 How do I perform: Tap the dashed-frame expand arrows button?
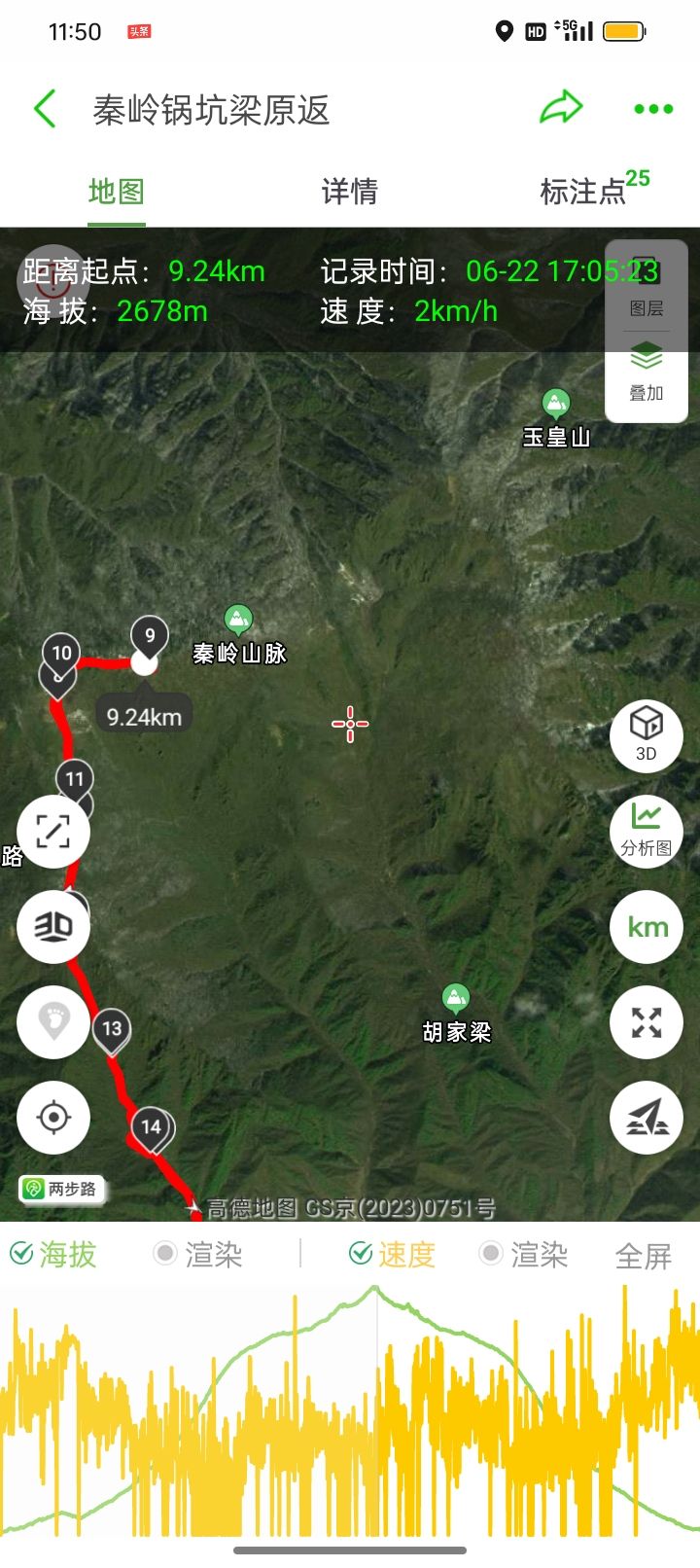(53, 831)
